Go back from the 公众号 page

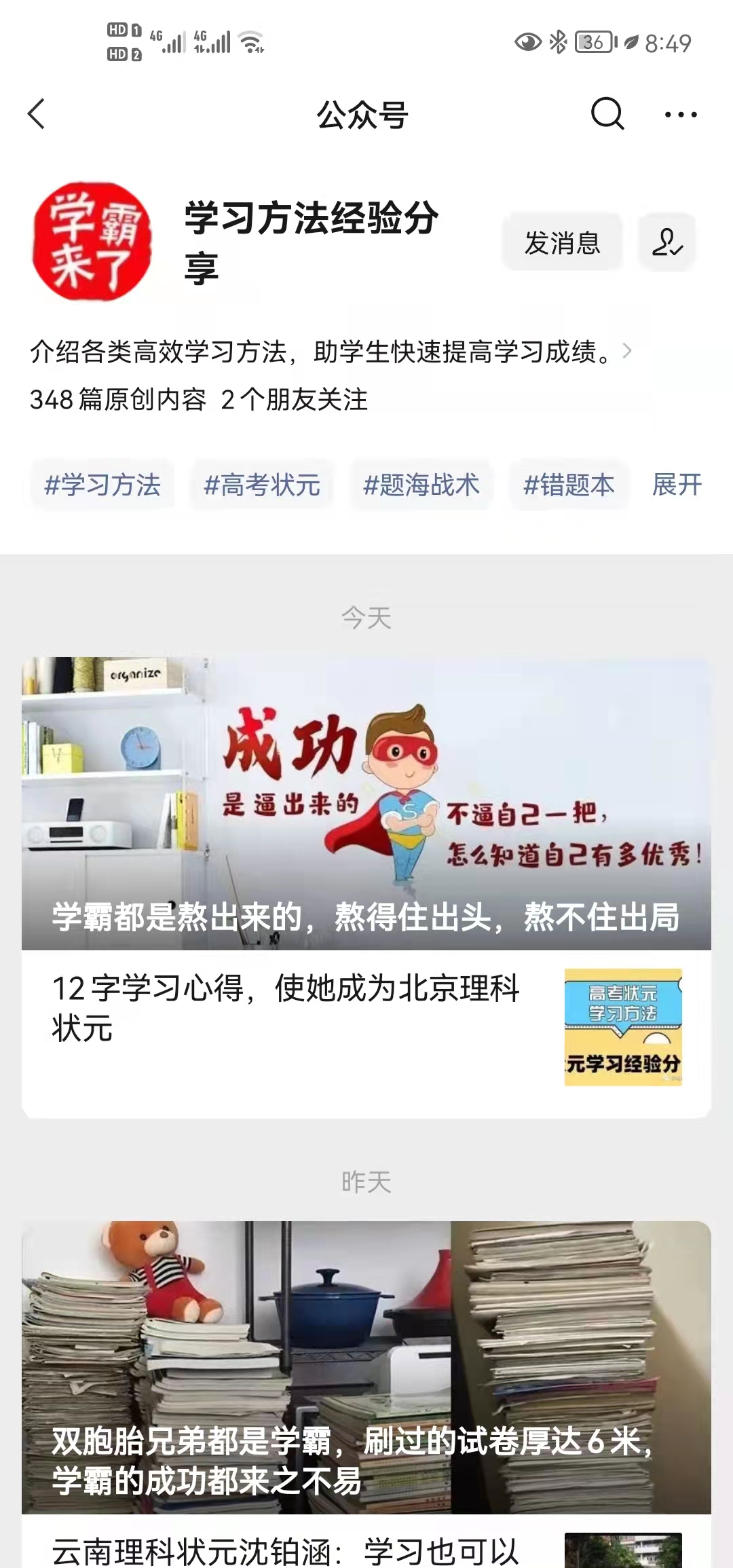coord(37,114)
